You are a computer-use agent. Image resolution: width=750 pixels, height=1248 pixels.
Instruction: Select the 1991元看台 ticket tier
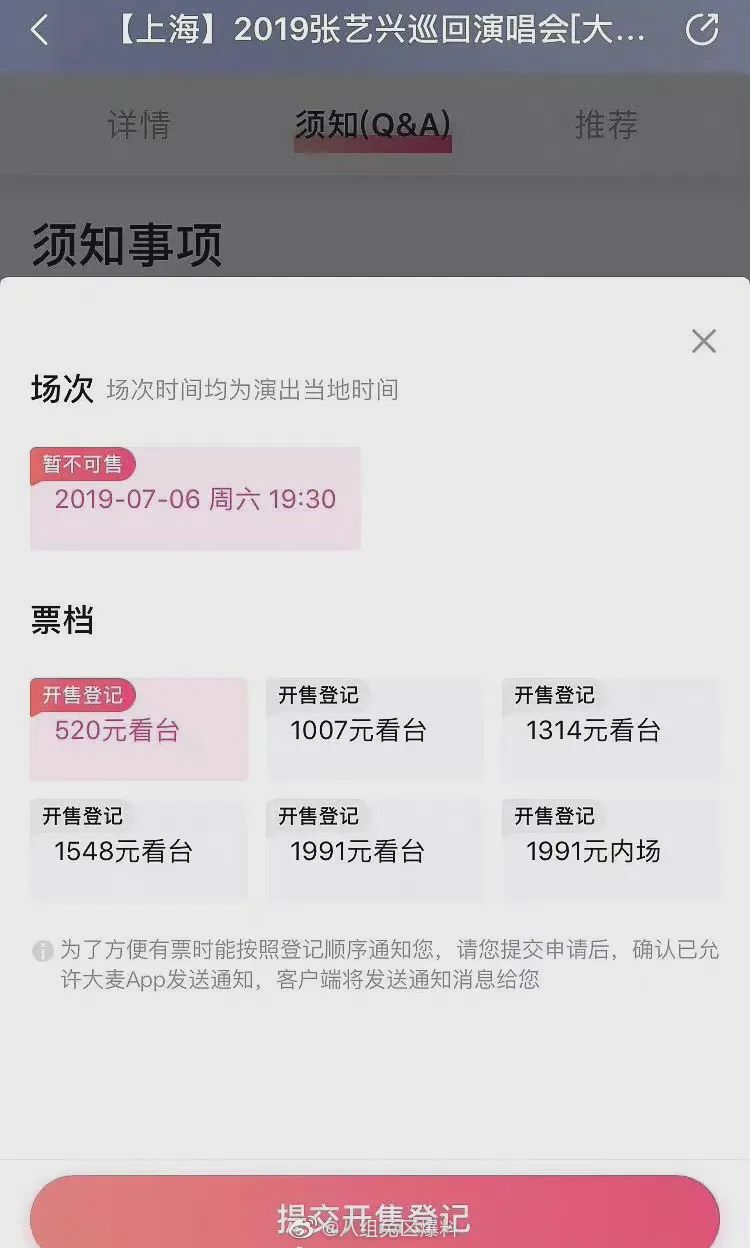tap(375, 851)
